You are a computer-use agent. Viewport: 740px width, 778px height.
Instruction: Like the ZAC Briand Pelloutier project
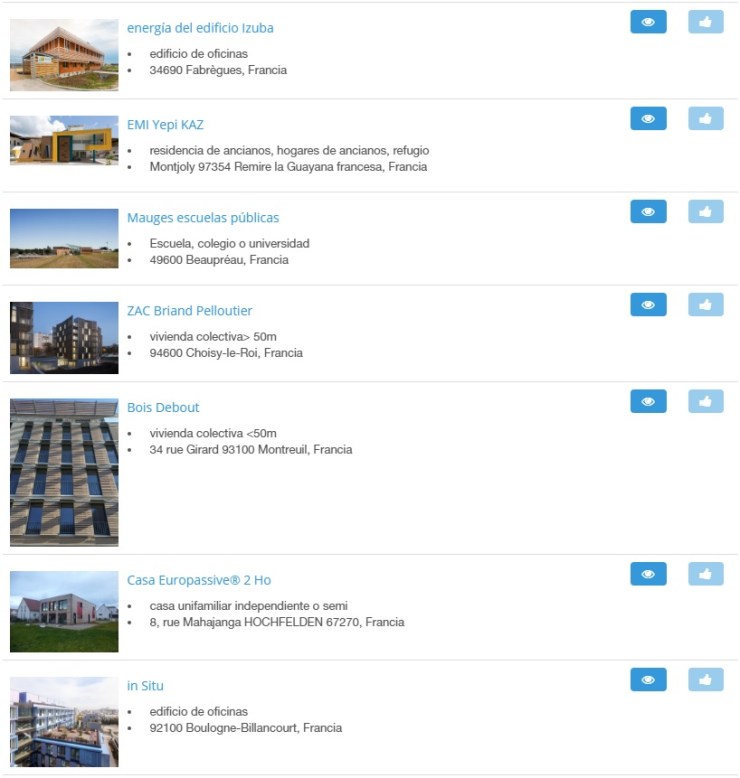[x=706, y=305]
